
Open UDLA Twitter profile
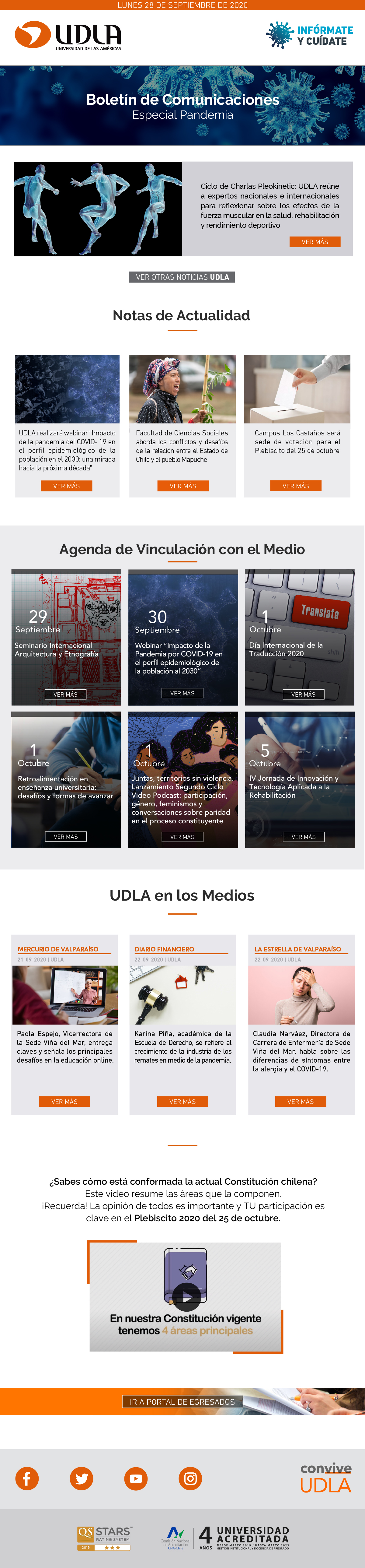pyautogui.click(x=82, y=1478)
